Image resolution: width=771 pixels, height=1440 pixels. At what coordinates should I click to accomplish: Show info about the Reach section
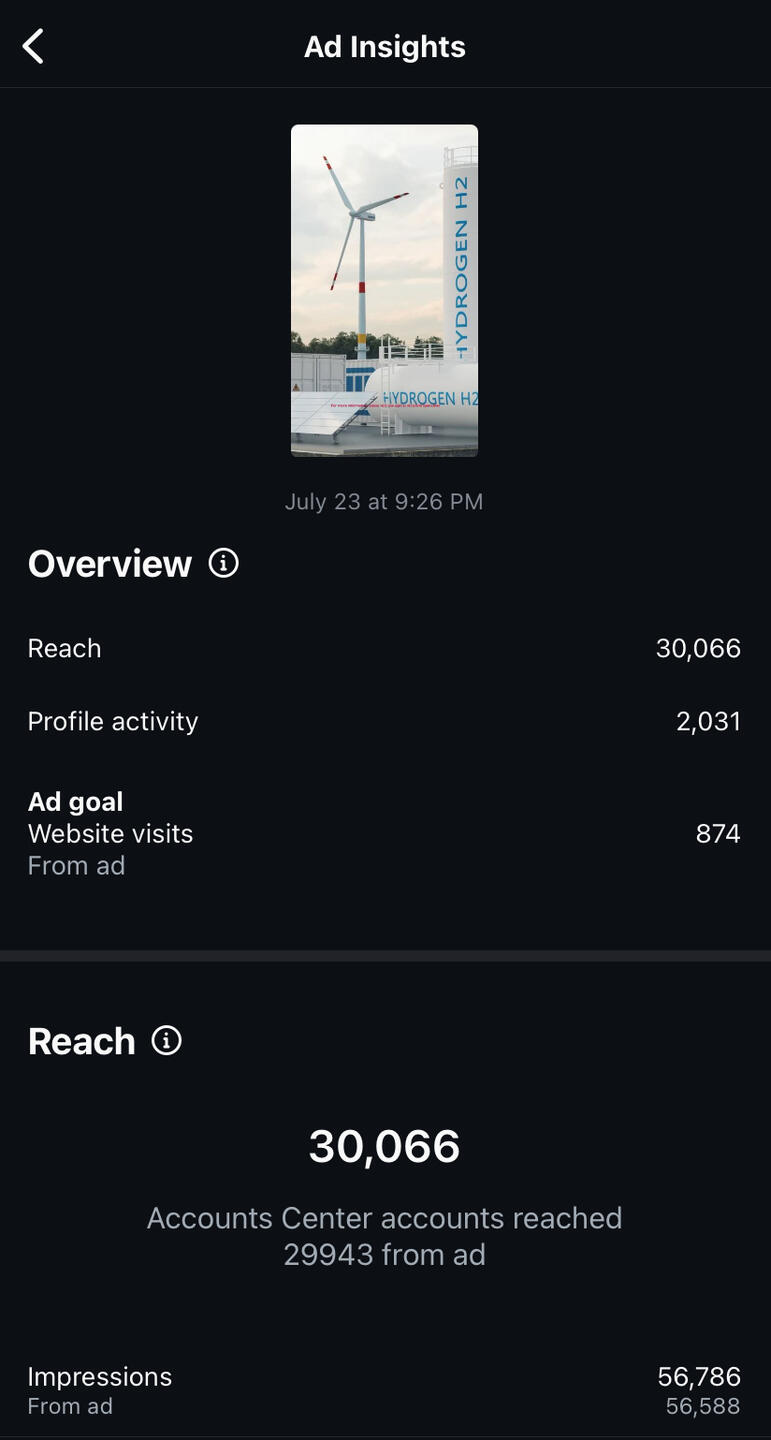(x=166, y=1041)
